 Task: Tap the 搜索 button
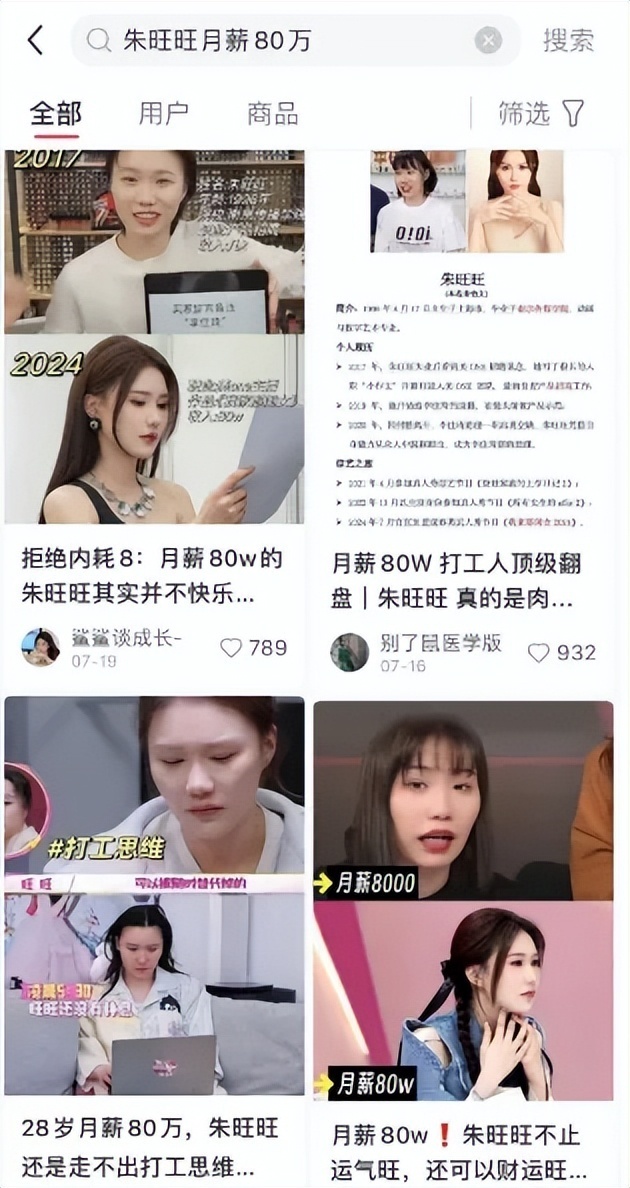(568, 41)
